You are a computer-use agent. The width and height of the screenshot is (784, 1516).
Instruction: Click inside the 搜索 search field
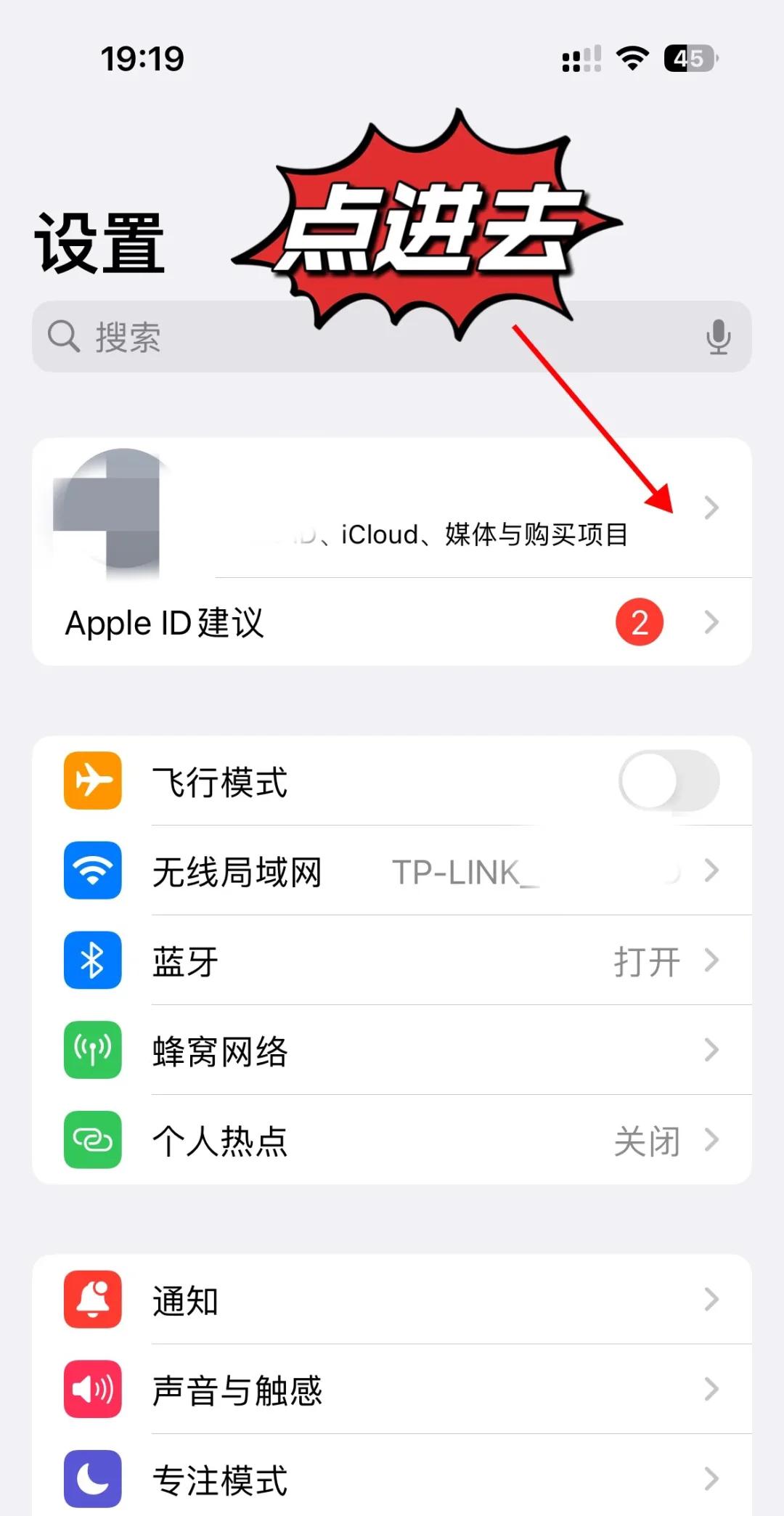(290, 335)
